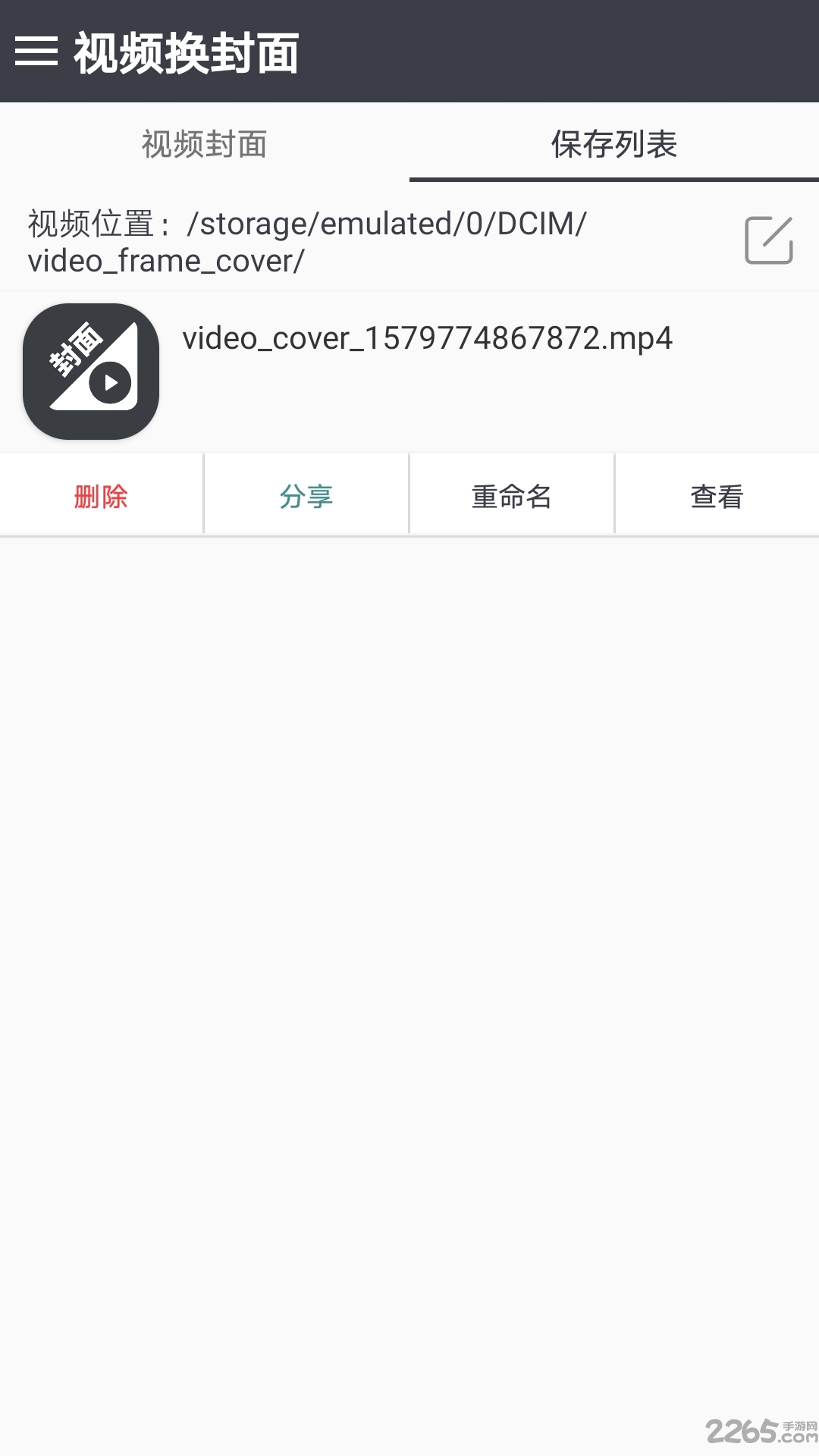Share the video via 分享 button
The width and height of the screenshot is (819, 1456).
305,494
